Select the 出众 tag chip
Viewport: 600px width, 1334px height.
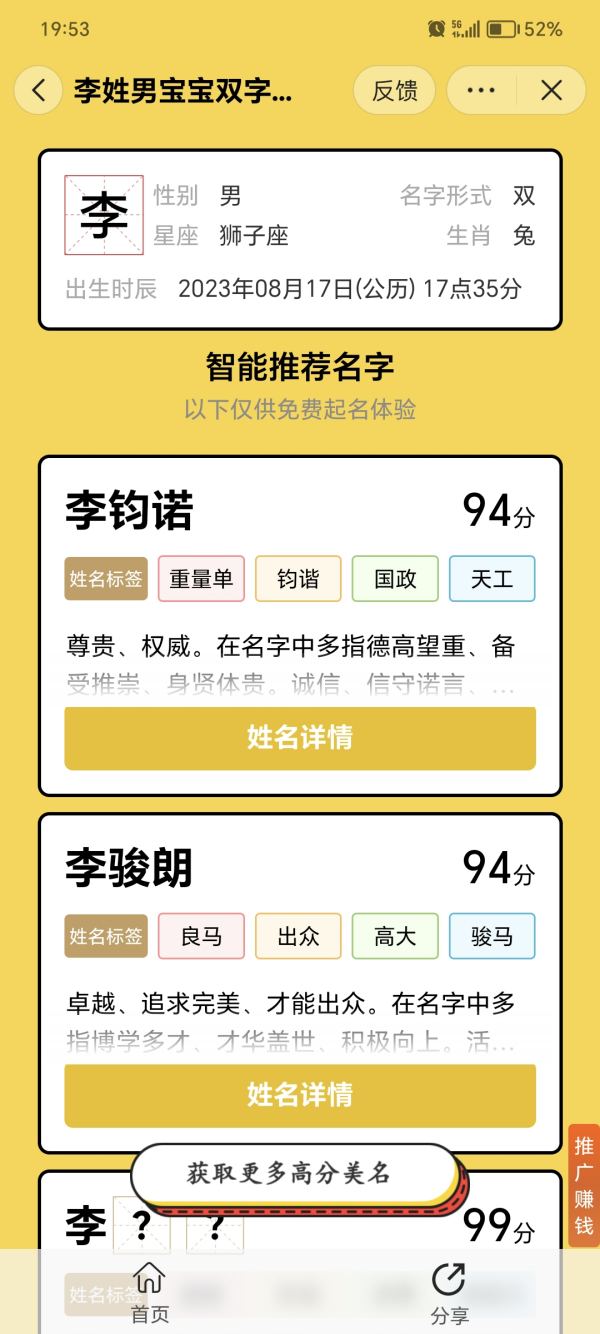coord(298,936)
